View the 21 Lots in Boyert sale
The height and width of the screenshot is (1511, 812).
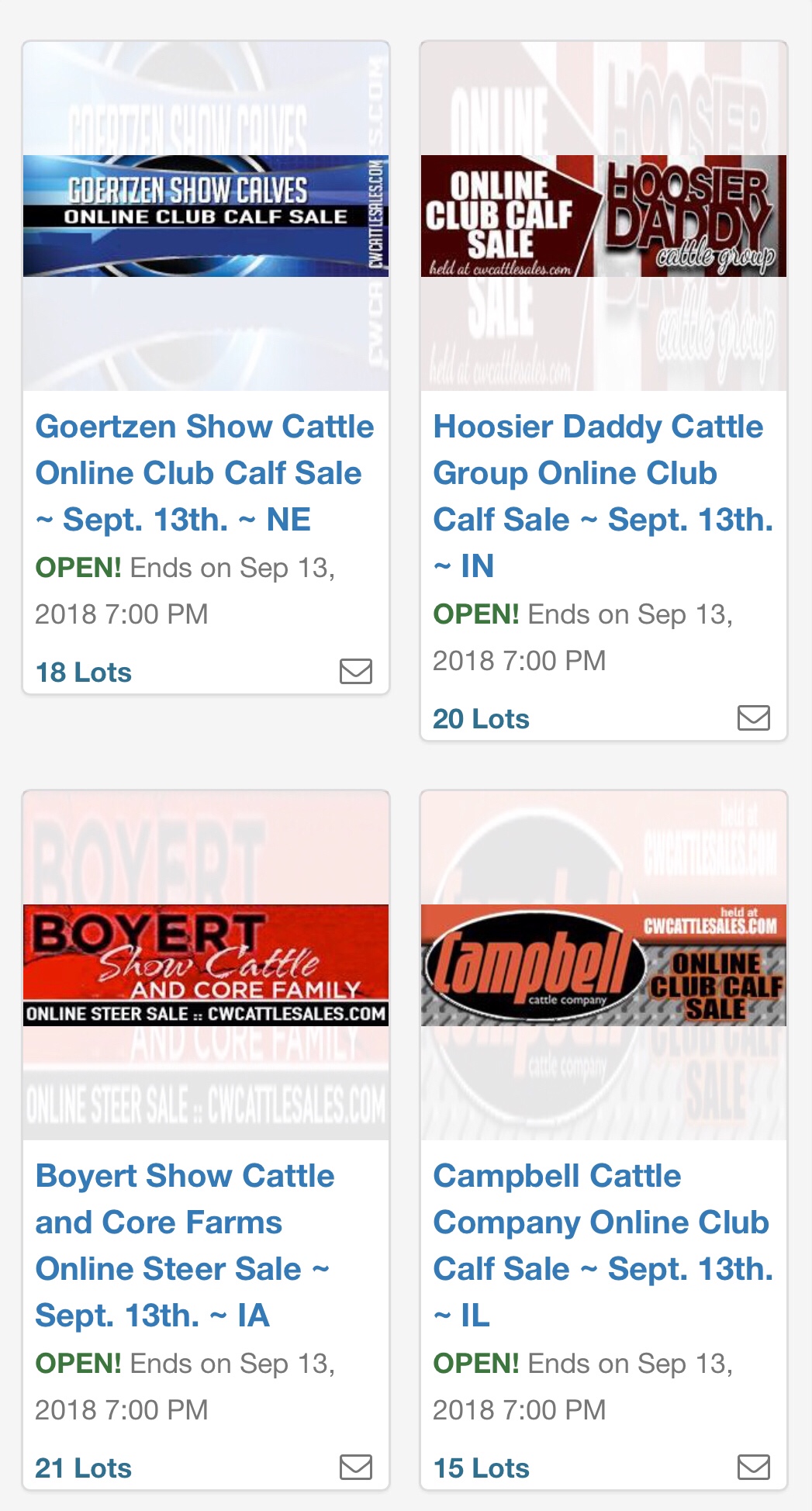pos(84,1468)
